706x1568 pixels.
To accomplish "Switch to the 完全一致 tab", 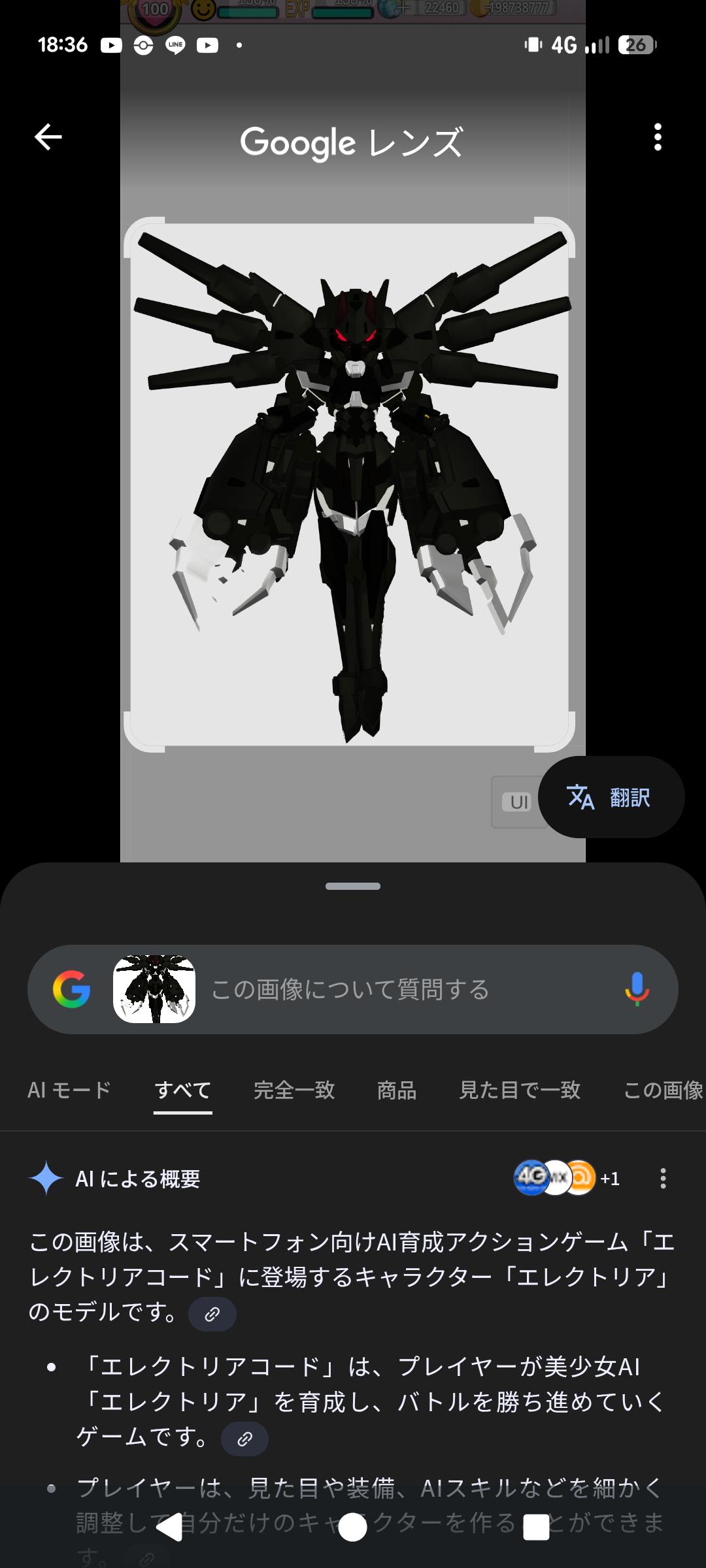I will (x=294, y=1090).
